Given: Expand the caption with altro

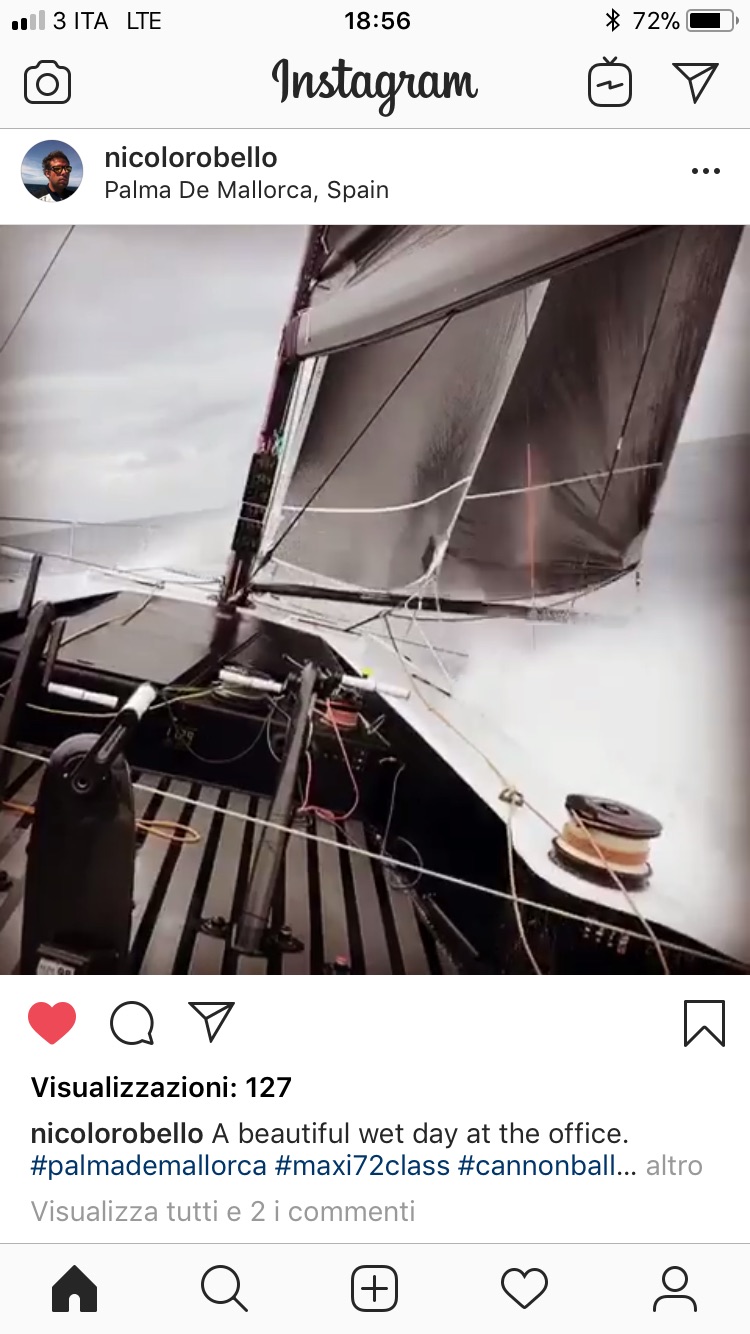Looking at the screenshot, I should point(673,1166).
